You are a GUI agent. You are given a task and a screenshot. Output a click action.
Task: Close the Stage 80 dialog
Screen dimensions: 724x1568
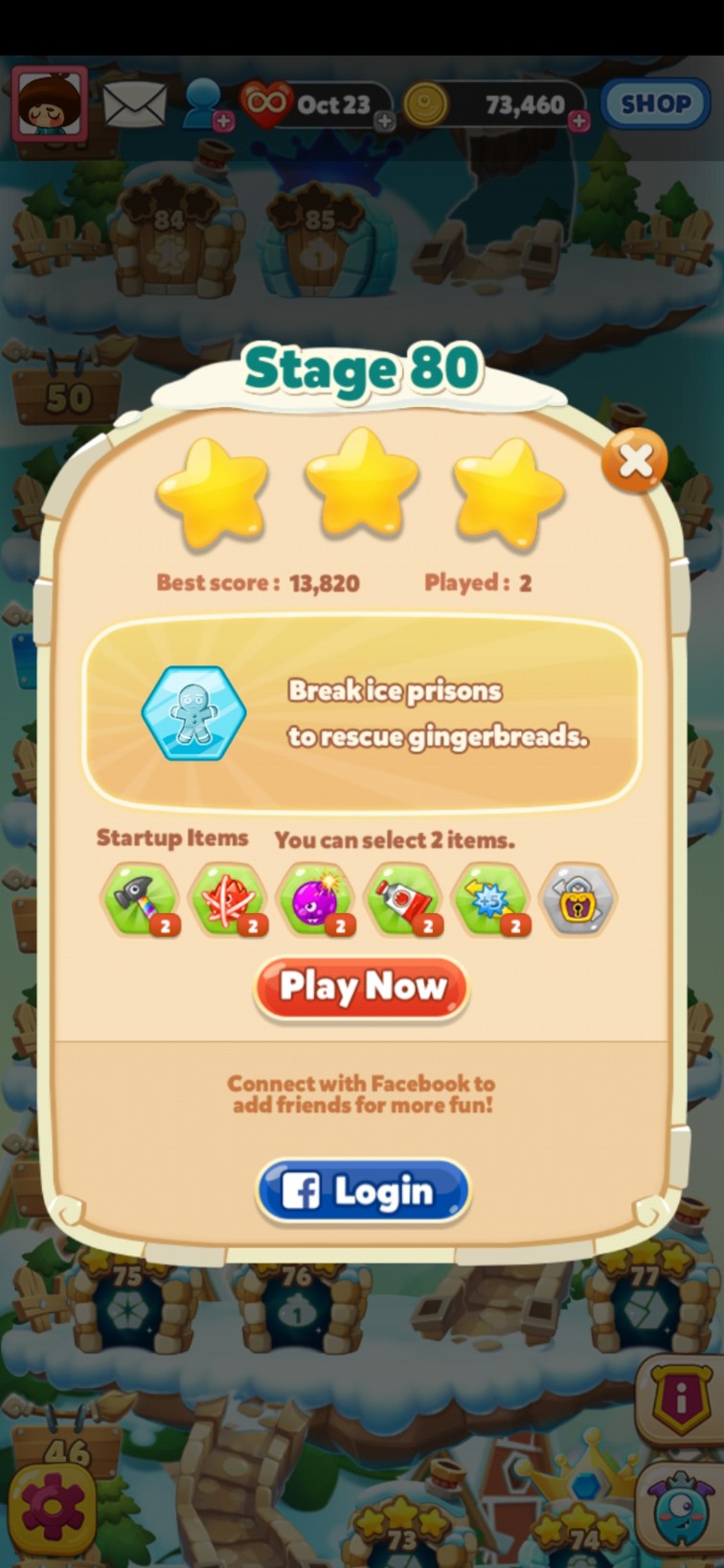[x=634, y=461]
